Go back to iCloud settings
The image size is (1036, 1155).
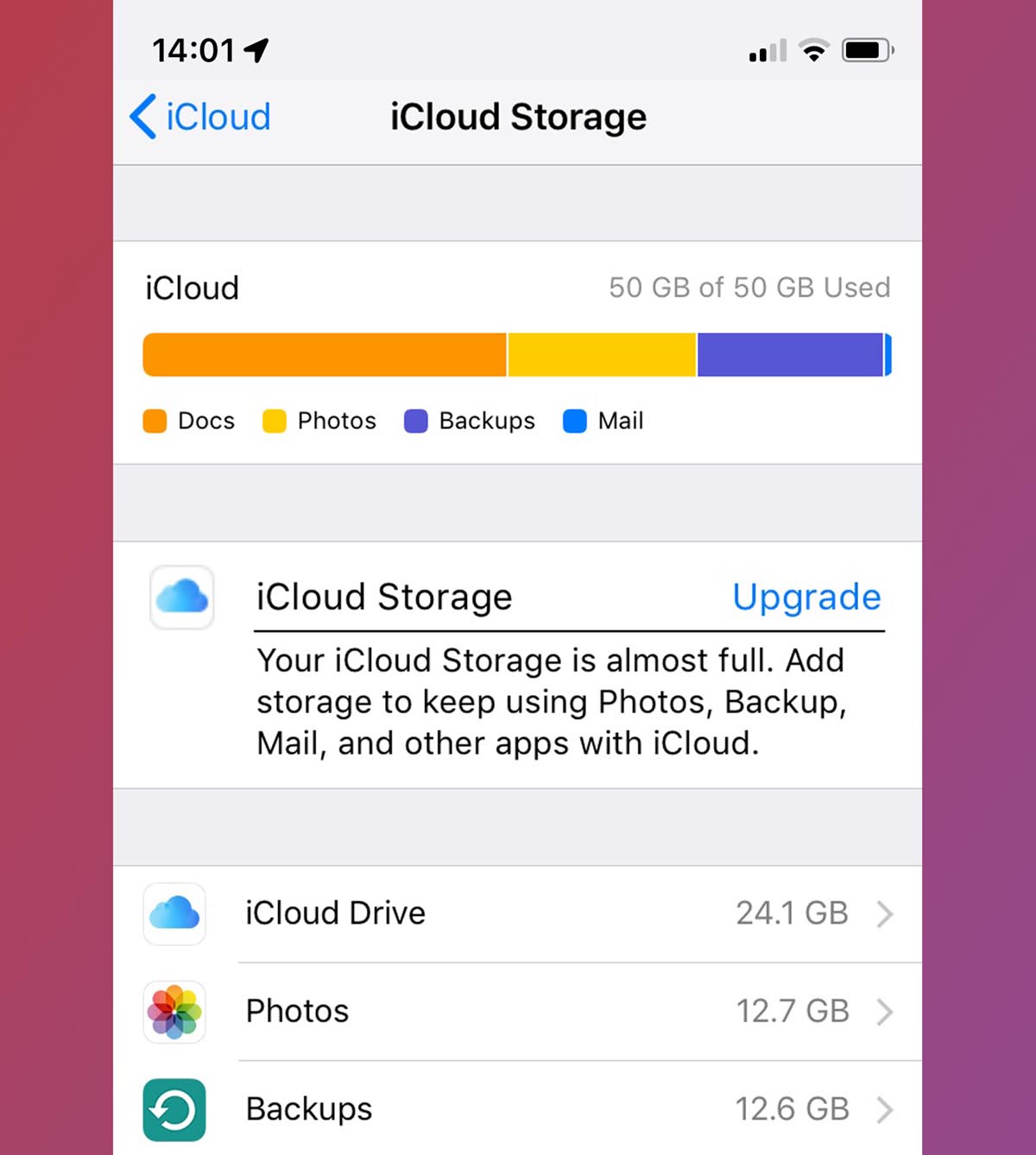[x=200, y=117]
